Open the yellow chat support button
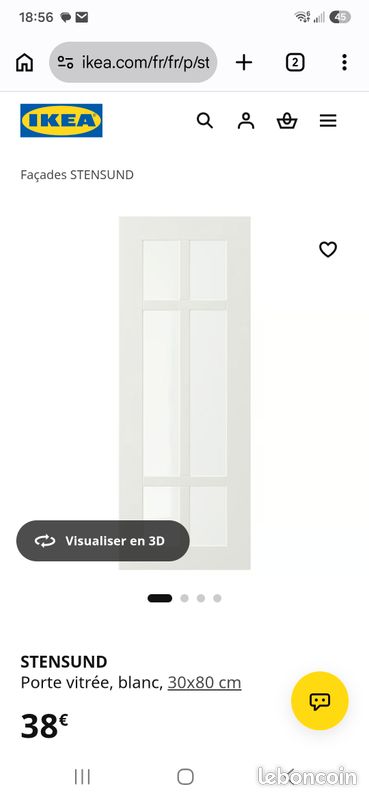This screenshot has height=800, width=369. pyautogui.click(x=319, y=701)
